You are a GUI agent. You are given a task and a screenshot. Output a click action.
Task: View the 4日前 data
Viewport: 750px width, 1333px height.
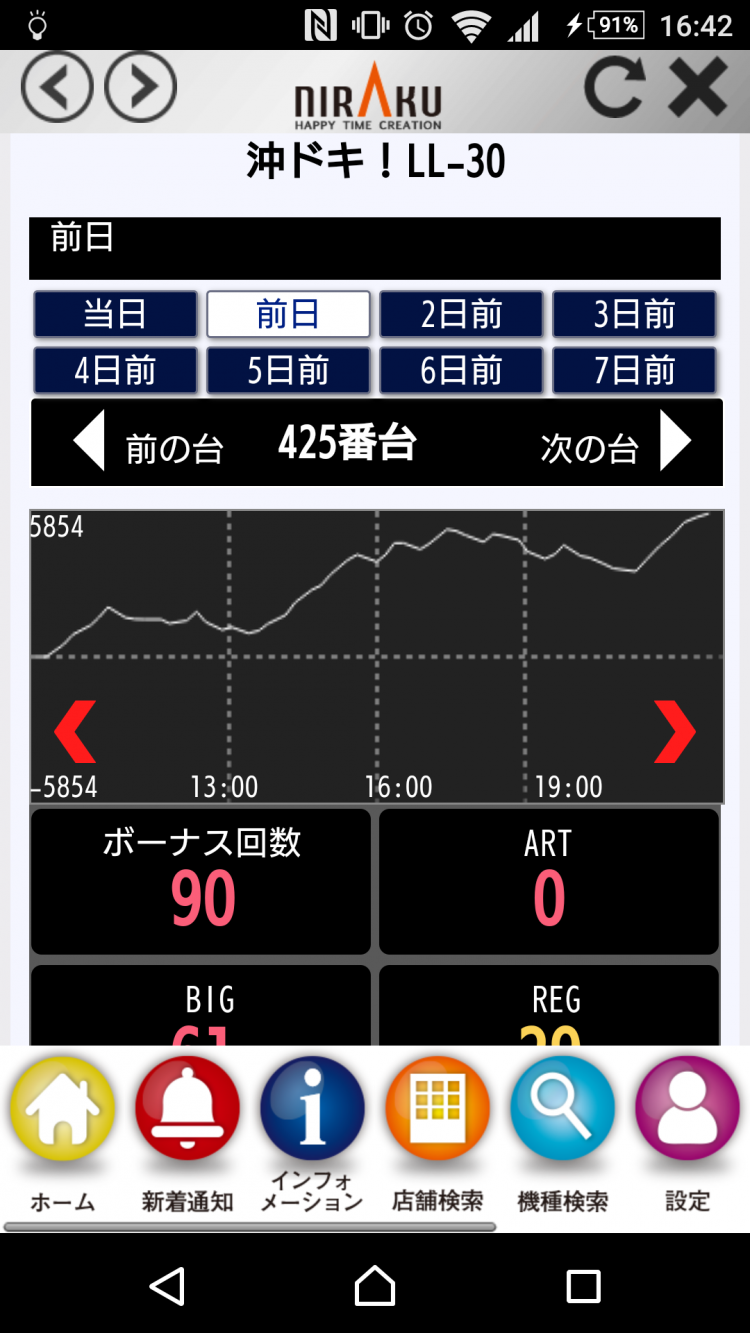pos(115,371)
